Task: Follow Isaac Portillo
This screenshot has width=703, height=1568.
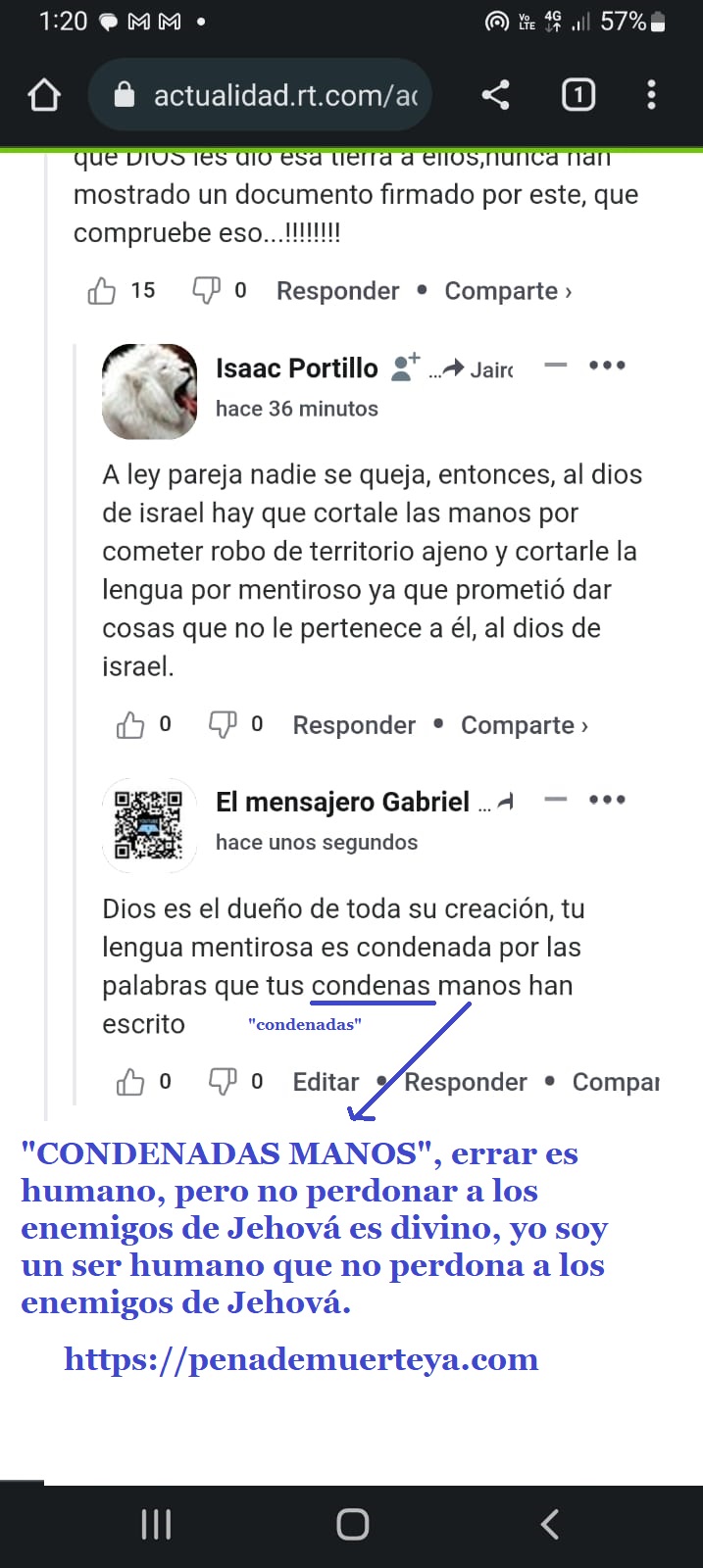Action: [404, 367]
